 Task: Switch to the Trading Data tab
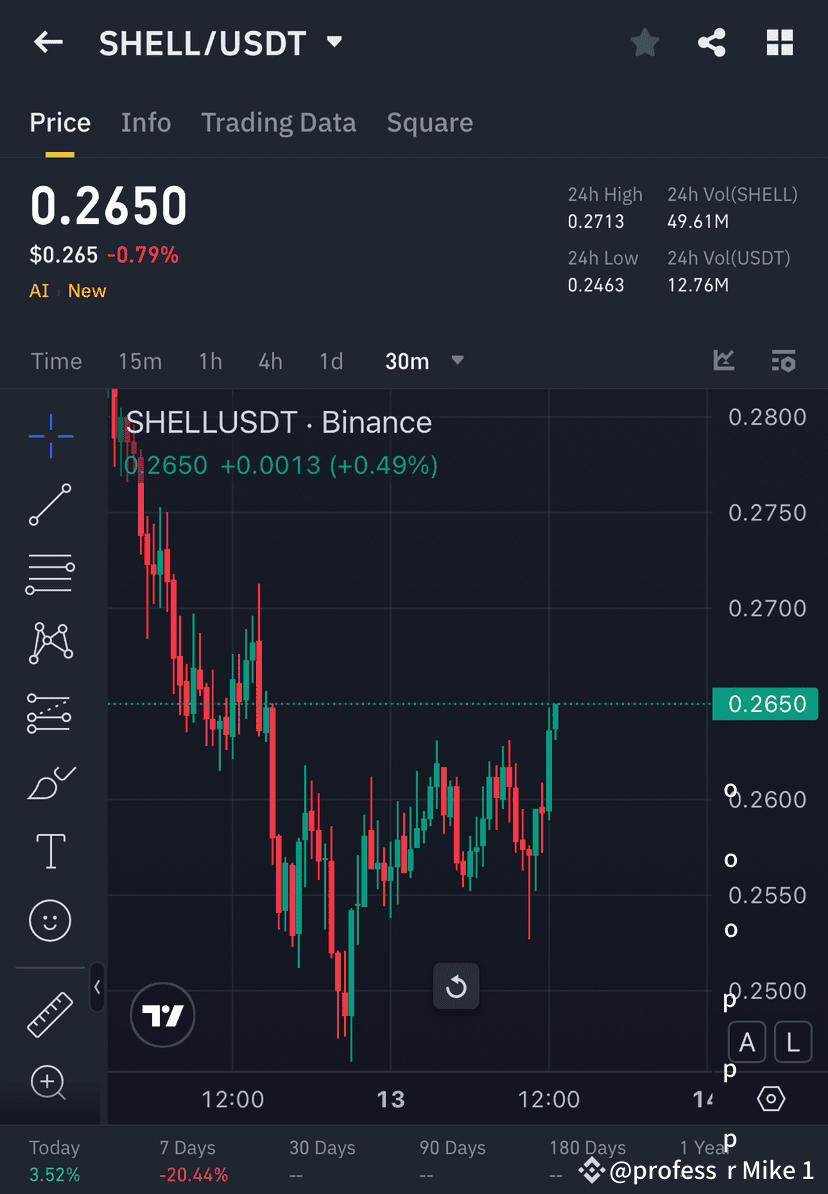pos(279,122)
